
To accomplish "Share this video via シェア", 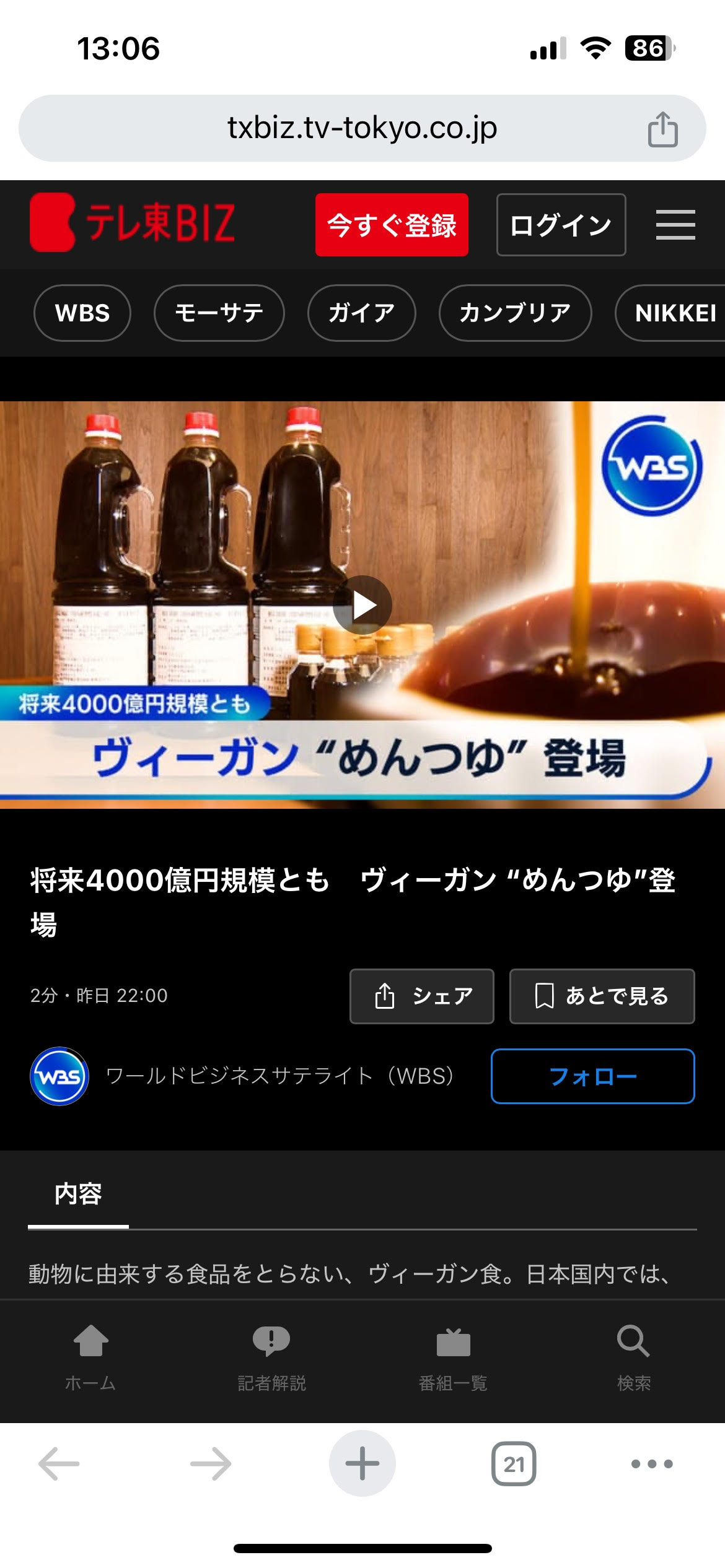I will [422, 996].
